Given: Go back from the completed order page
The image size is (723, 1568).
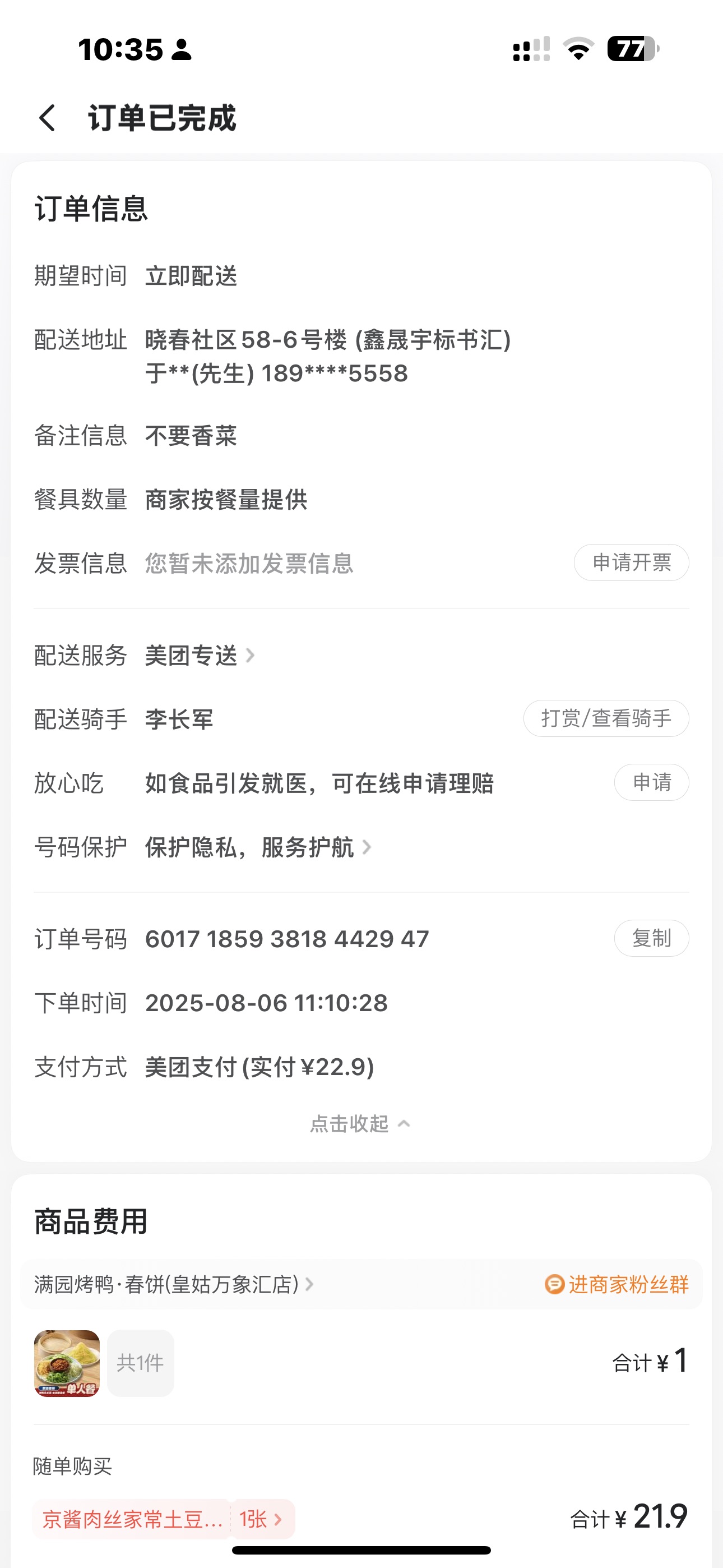Looking at the screenshot, I should point(48,117).
